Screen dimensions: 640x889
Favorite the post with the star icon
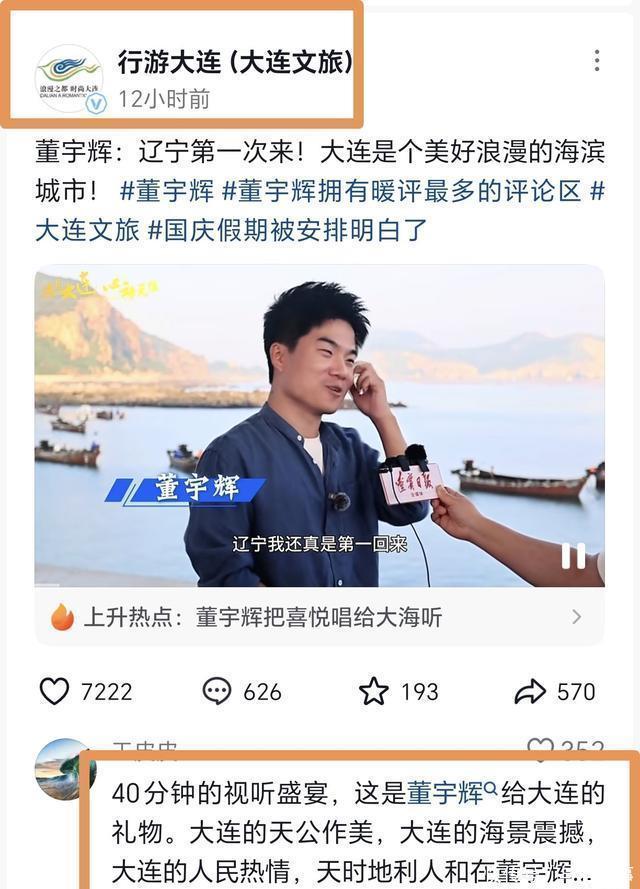pyautogui.click(x=374, y=691)
